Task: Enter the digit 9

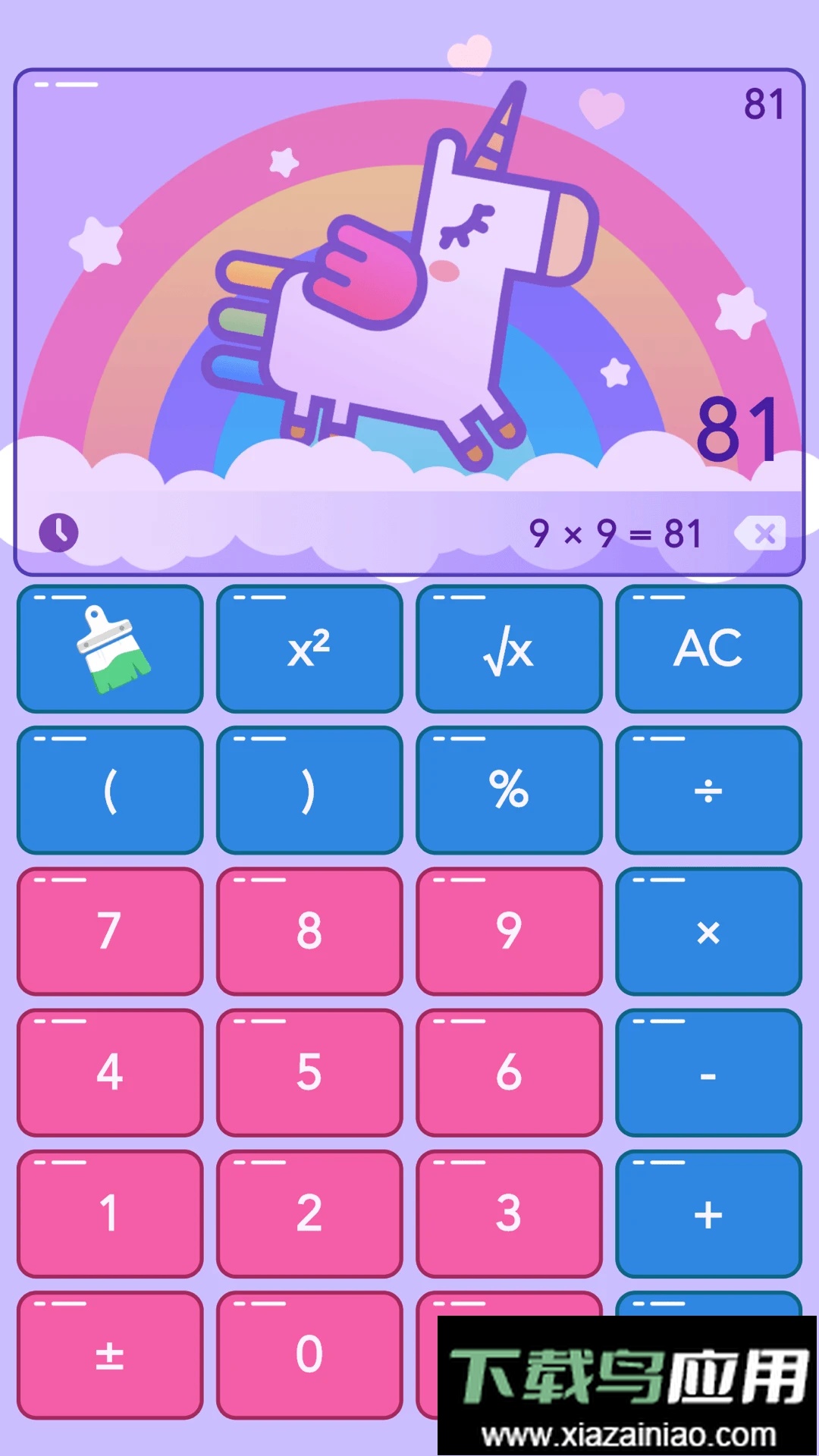Action: pos(509,931)
